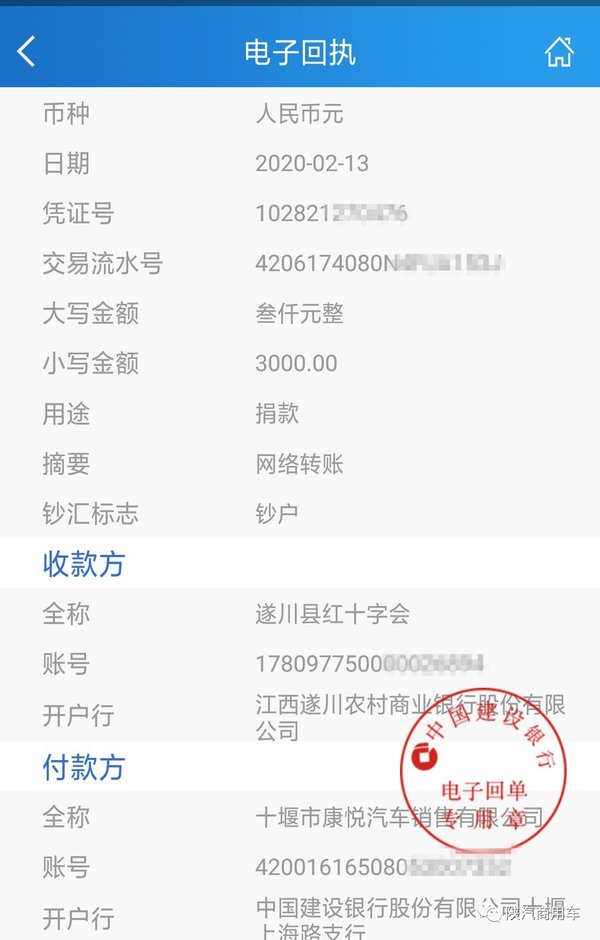
Task: Go back from the 电子回执 page
Action: [x=27, y=51]
